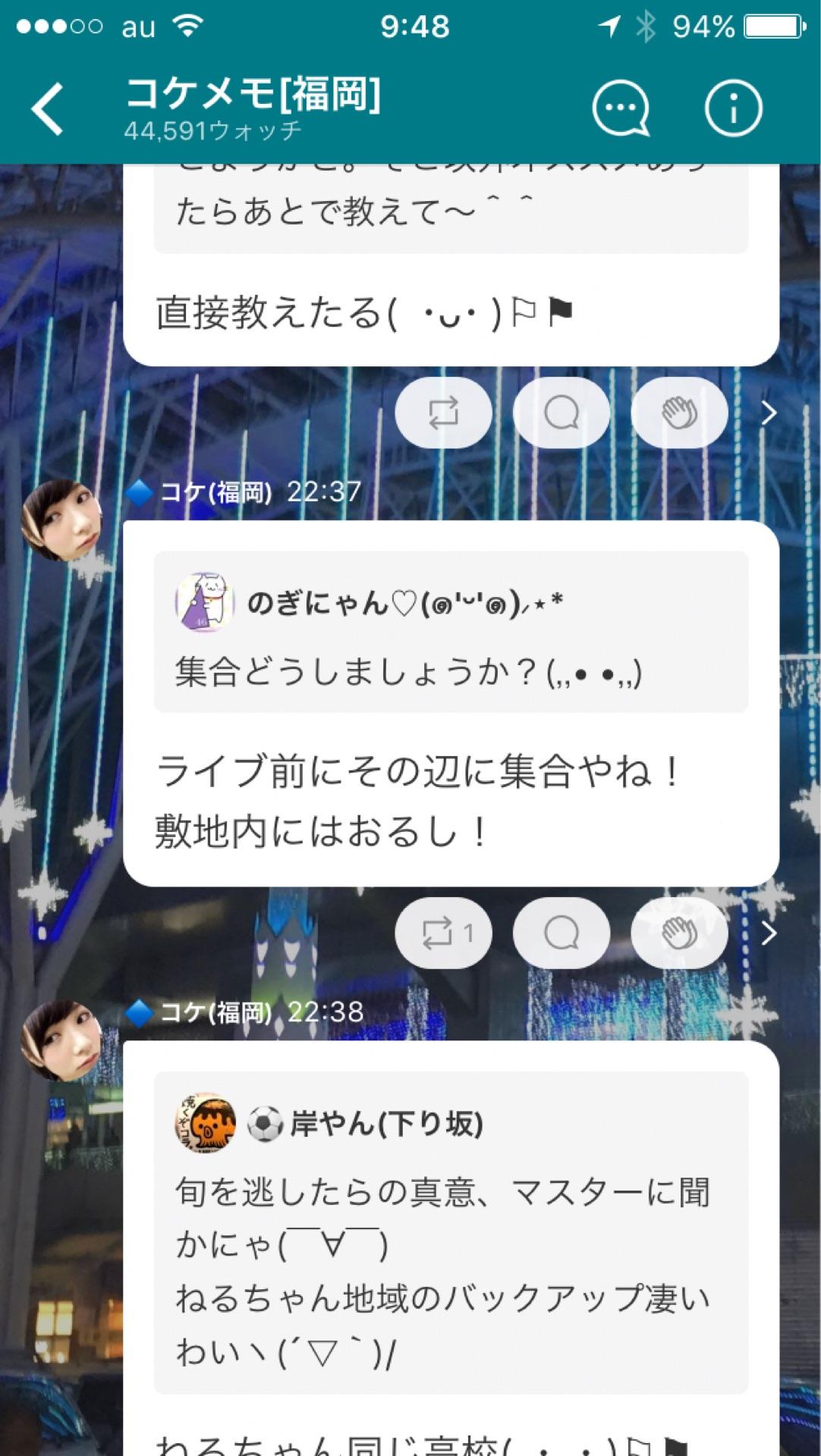
Task: Open the comment icon under the first post
Action: click(561, 412)
